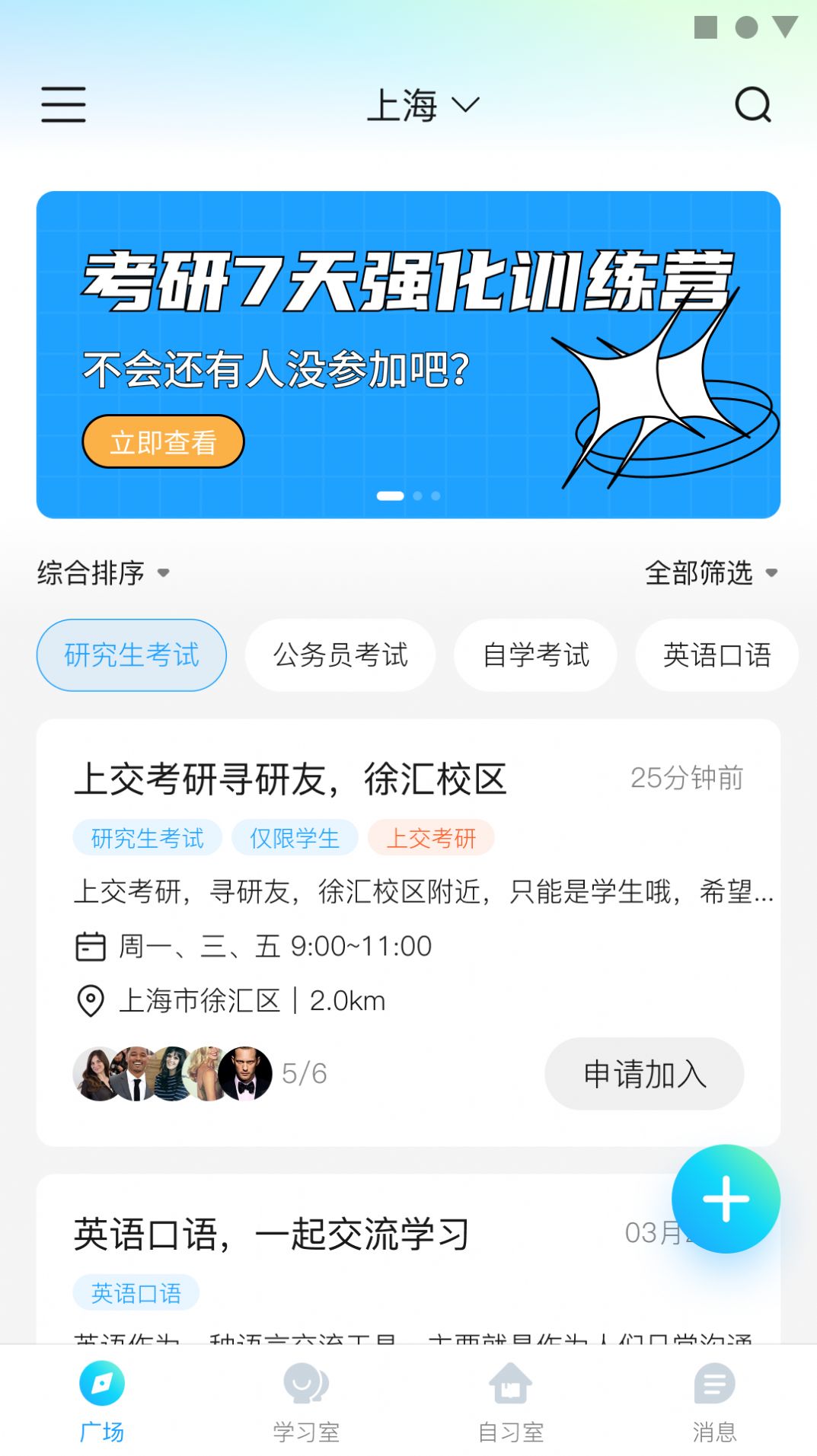The image size is (817, 1456).
Task: Select the 研究生考试 filter chip
Action: (x=130, y=655)
